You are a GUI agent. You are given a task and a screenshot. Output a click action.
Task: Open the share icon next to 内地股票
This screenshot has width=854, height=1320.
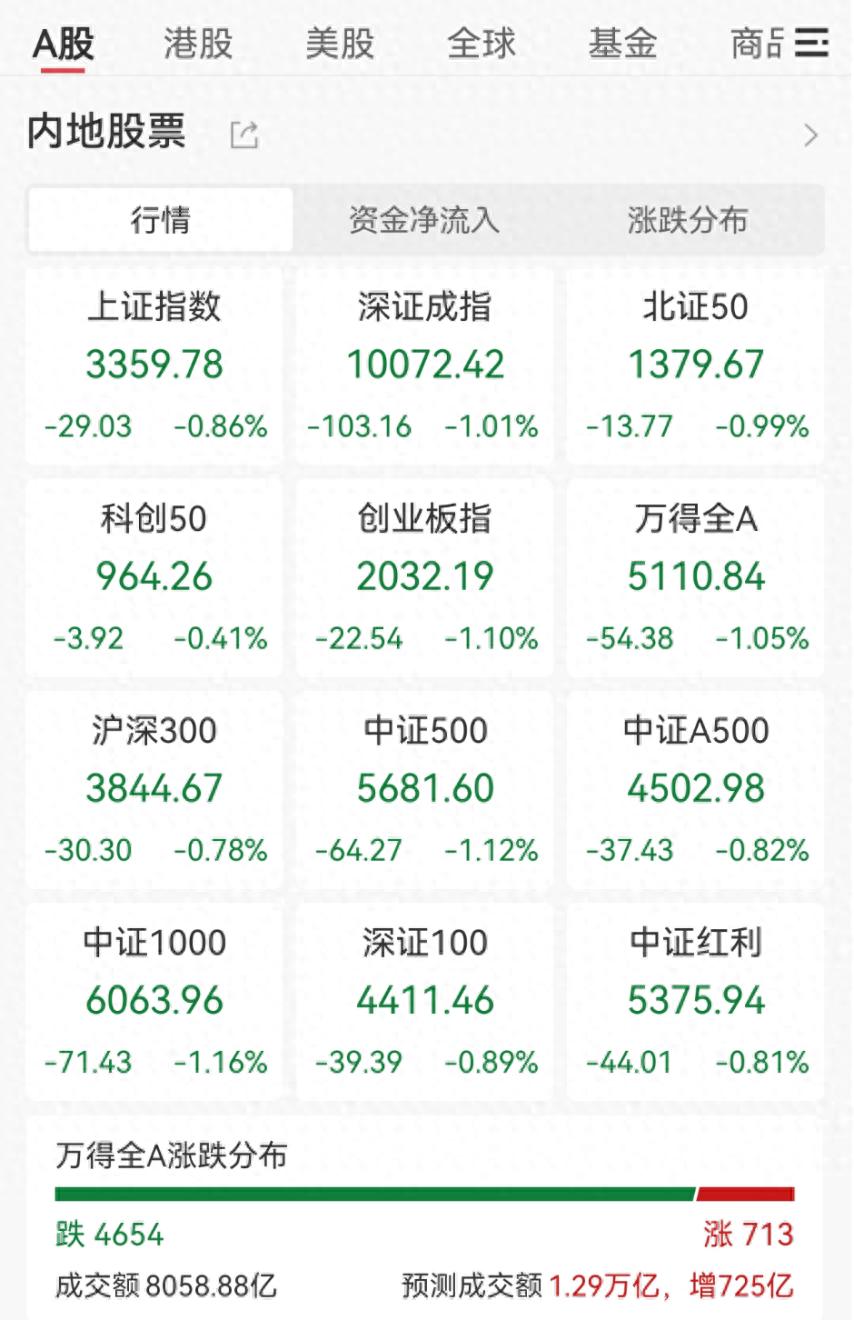point(241,132)
